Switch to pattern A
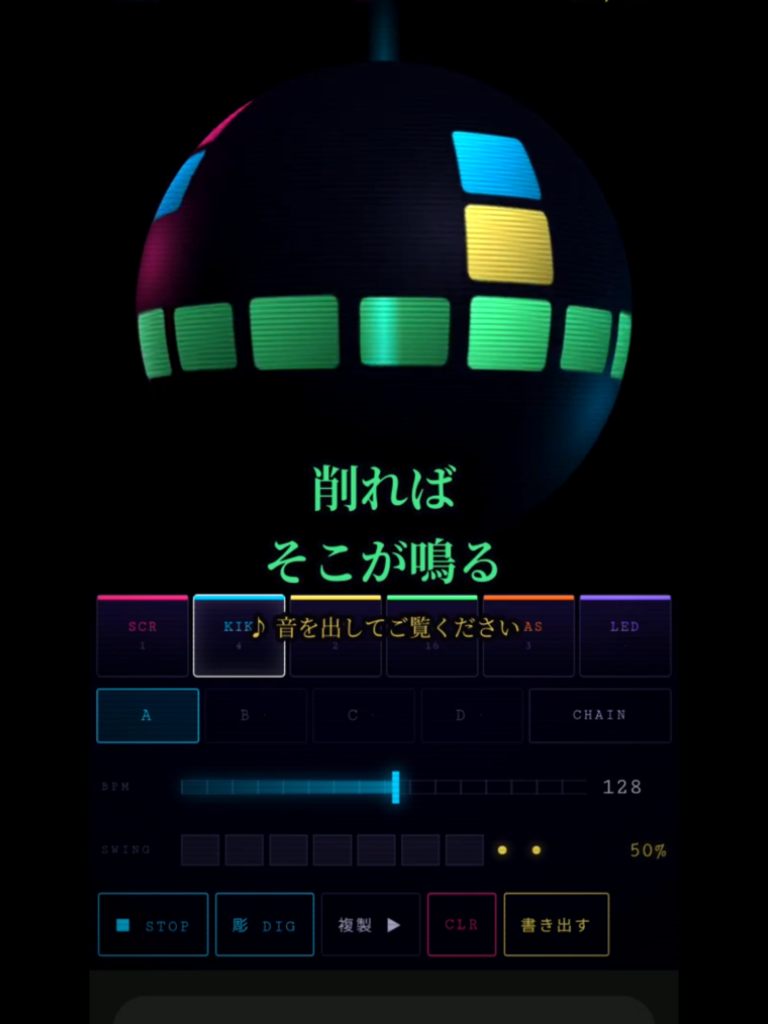 click(x=148, y=716)
